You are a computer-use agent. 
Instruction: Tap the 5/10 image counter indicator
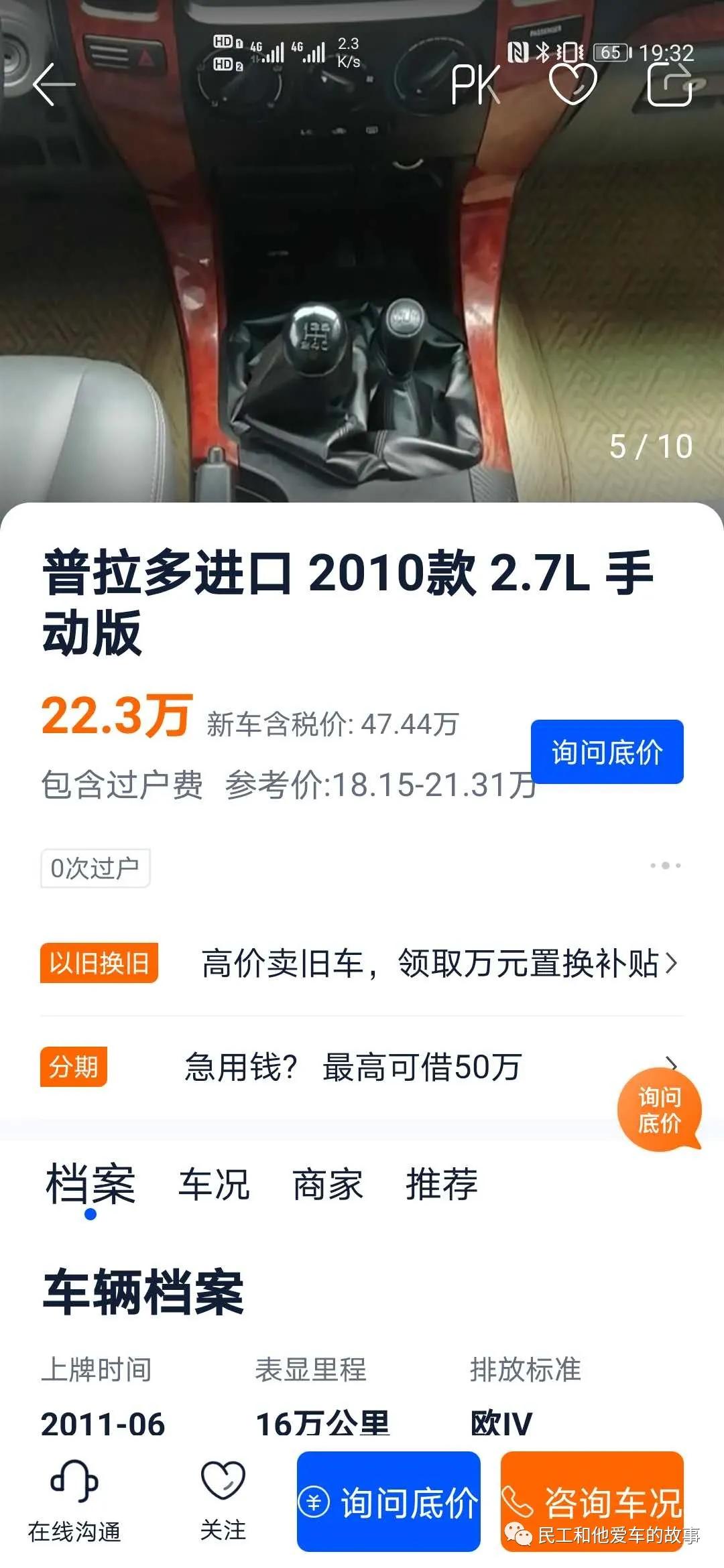click(651, 444)
